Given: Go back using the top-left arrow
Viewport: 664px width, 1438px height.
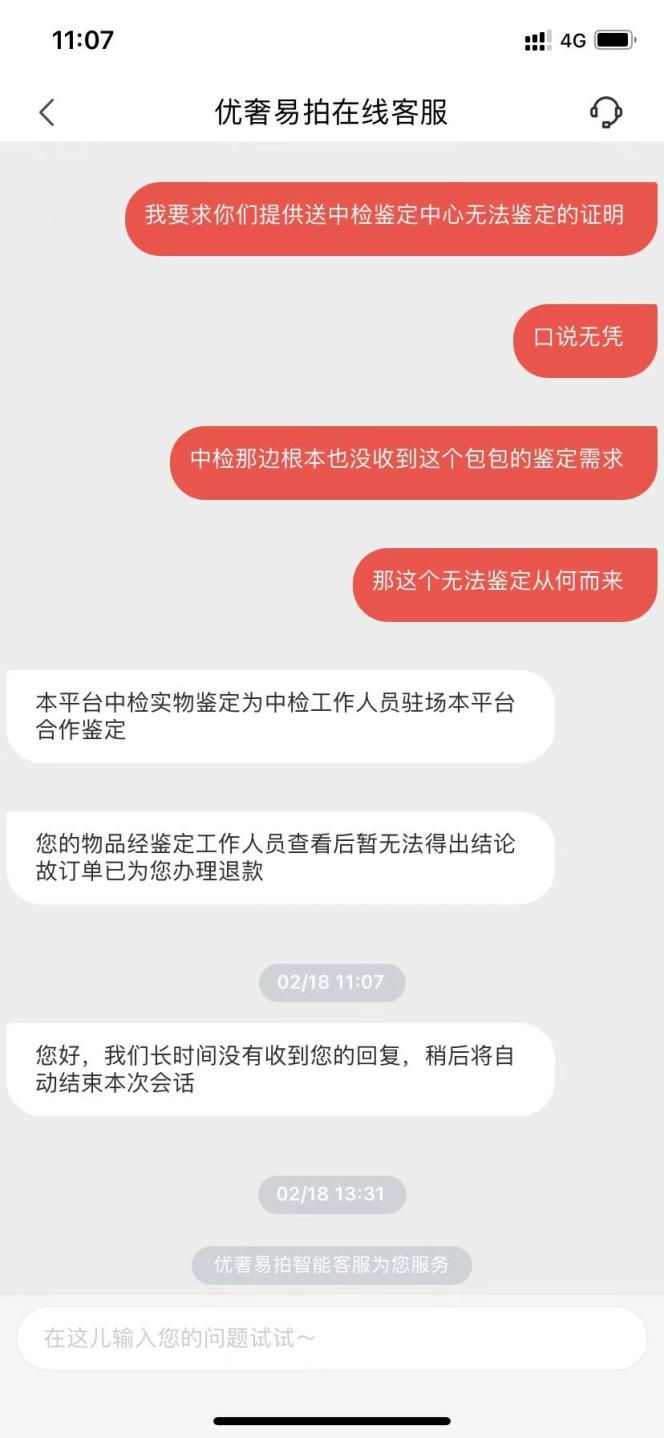Looking at the screenshot, I should [47, 112].
